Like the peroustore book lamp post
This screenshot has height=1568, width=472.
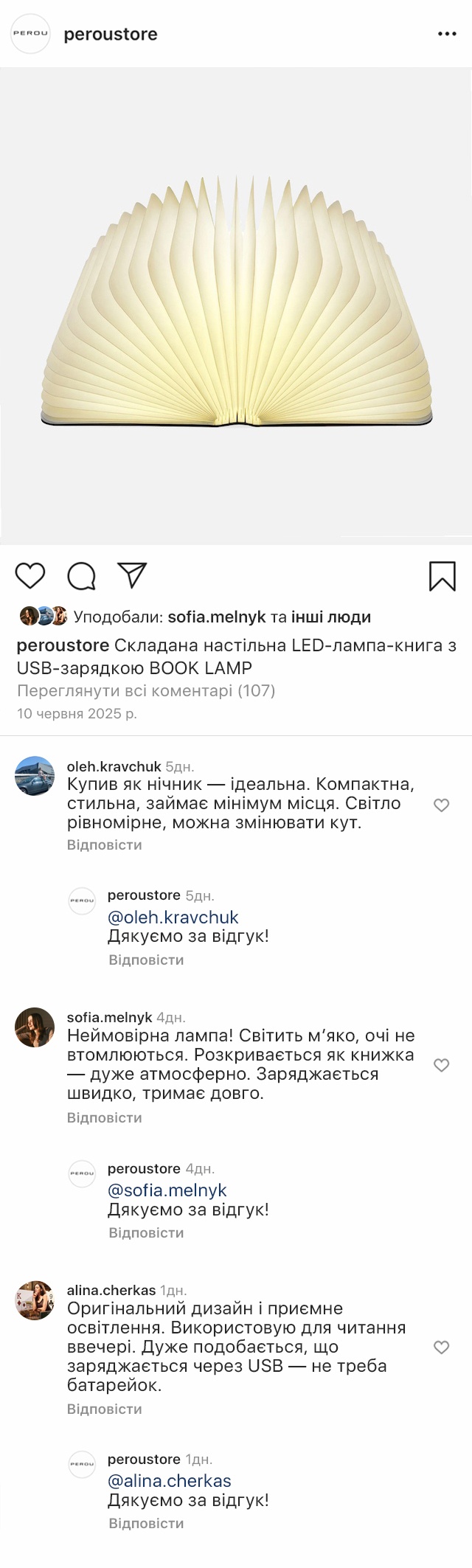pyautogui.click(x=30, y=576)
